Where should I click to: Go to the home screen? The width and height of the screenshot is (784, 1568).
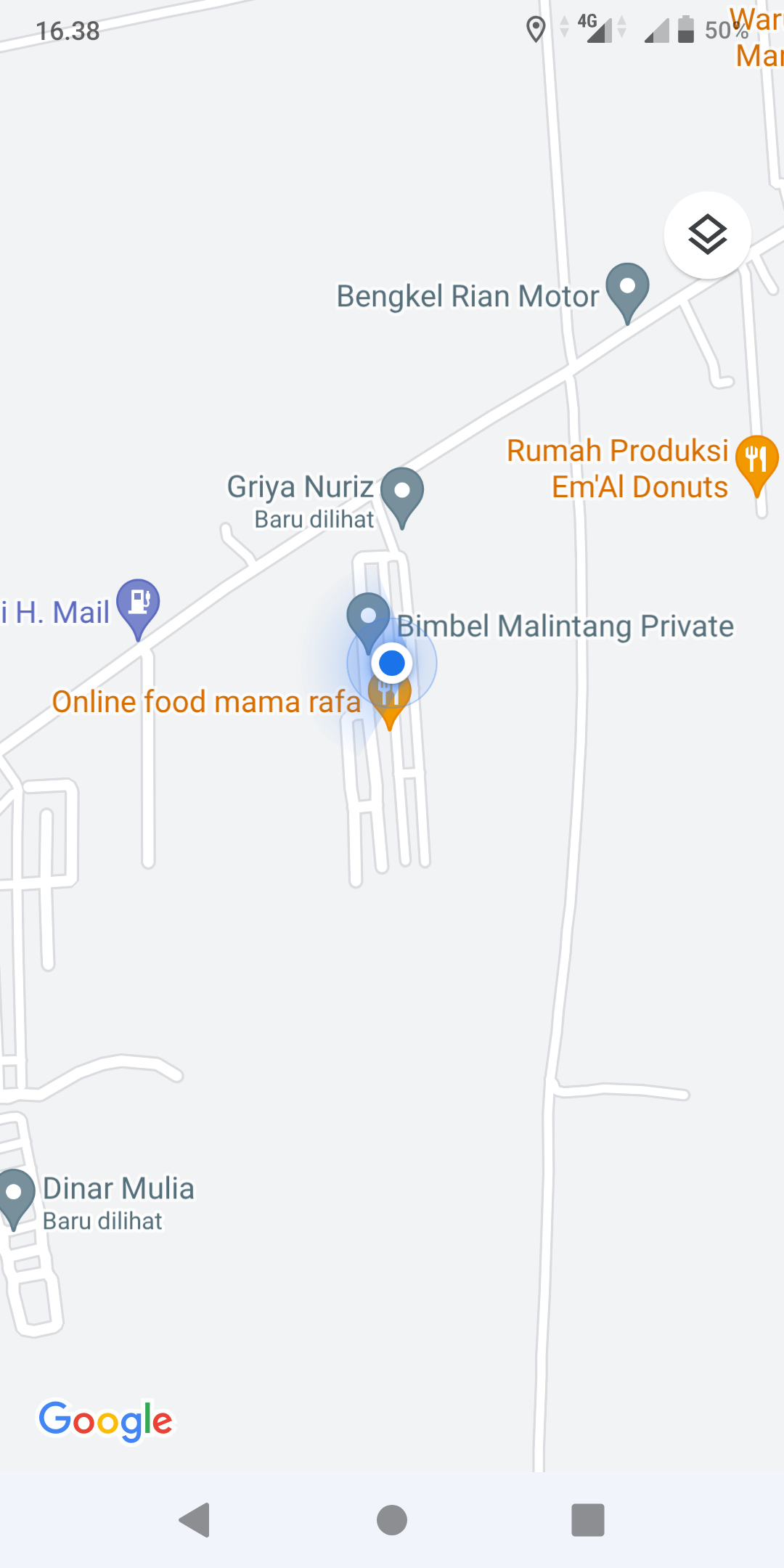tap(392, 1520)
